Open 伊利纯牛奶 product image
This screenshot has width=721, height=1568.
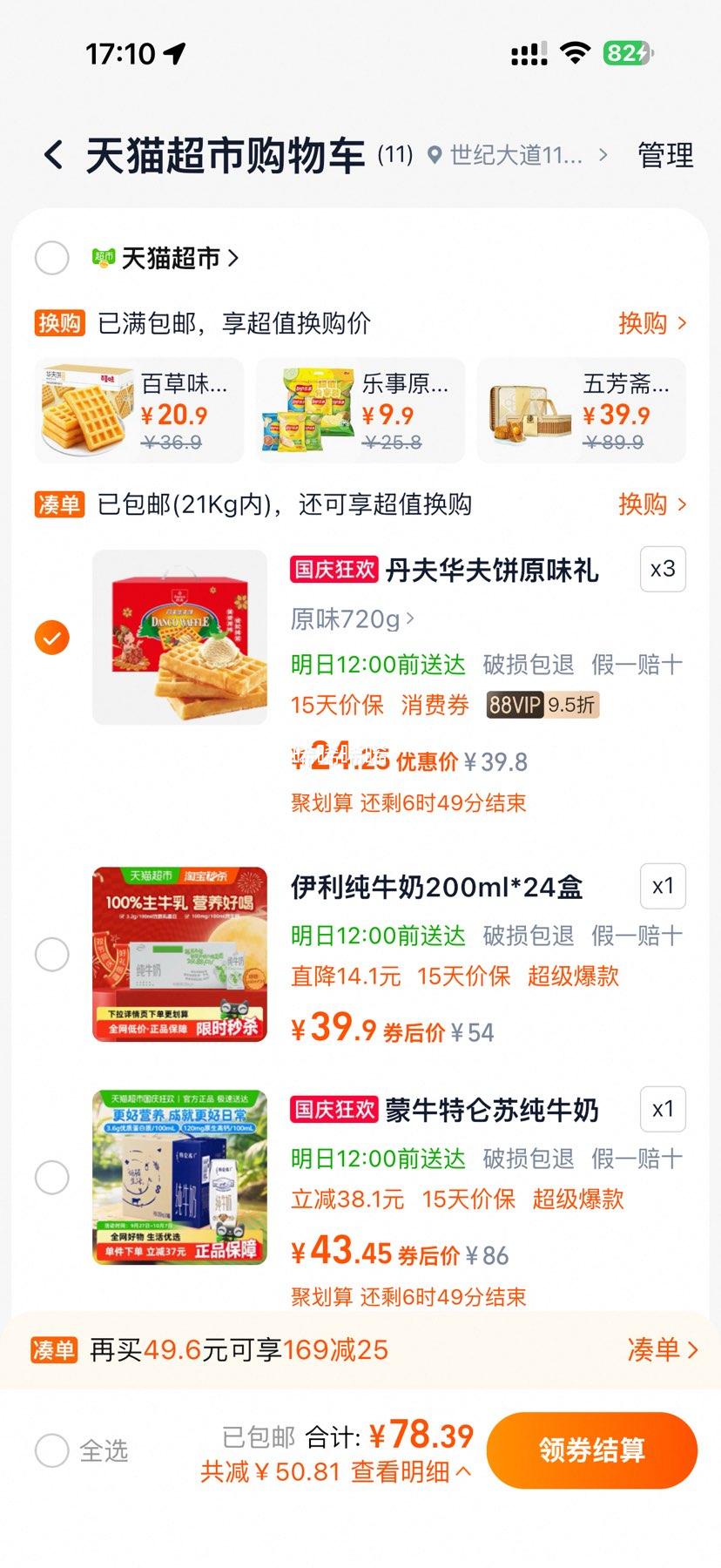point(180,954)
